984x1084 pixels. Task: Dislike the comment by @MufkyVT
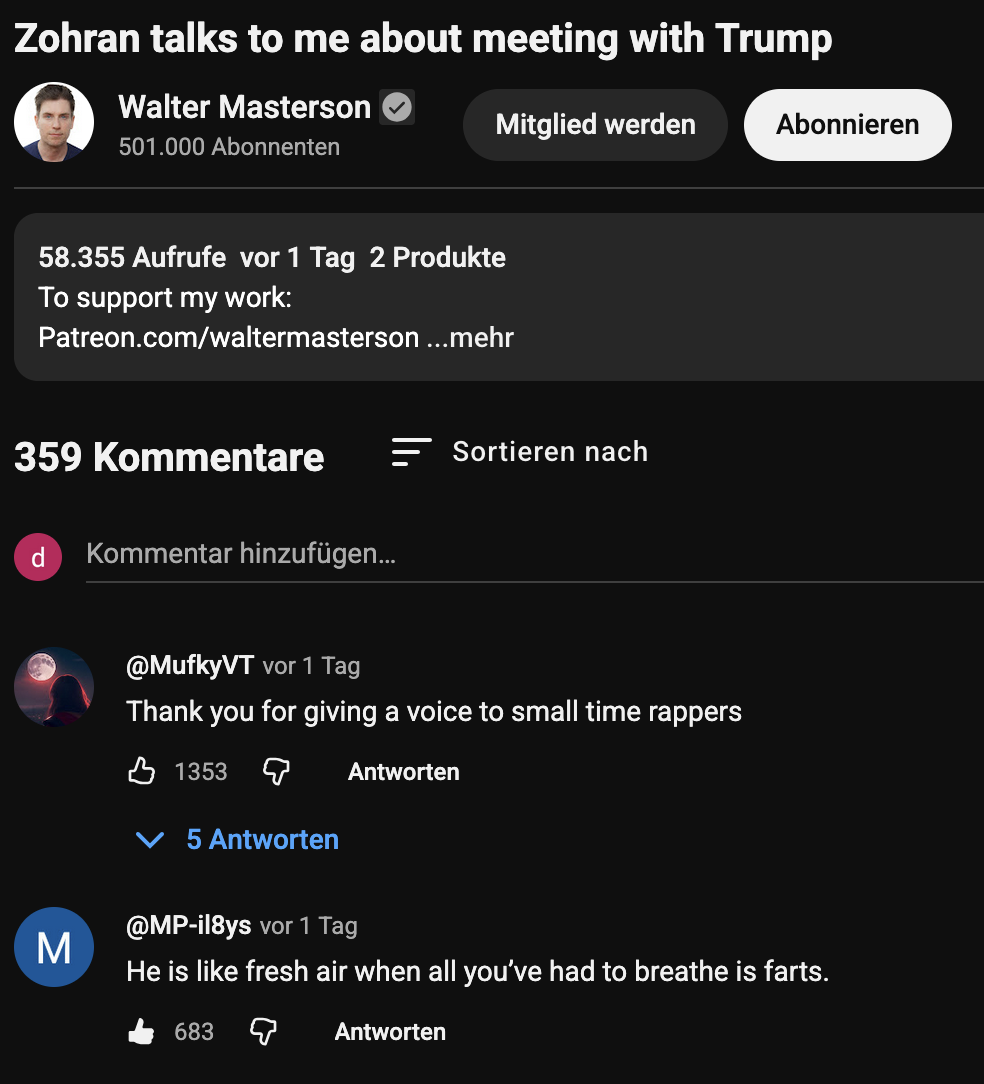tap(276, 771)
